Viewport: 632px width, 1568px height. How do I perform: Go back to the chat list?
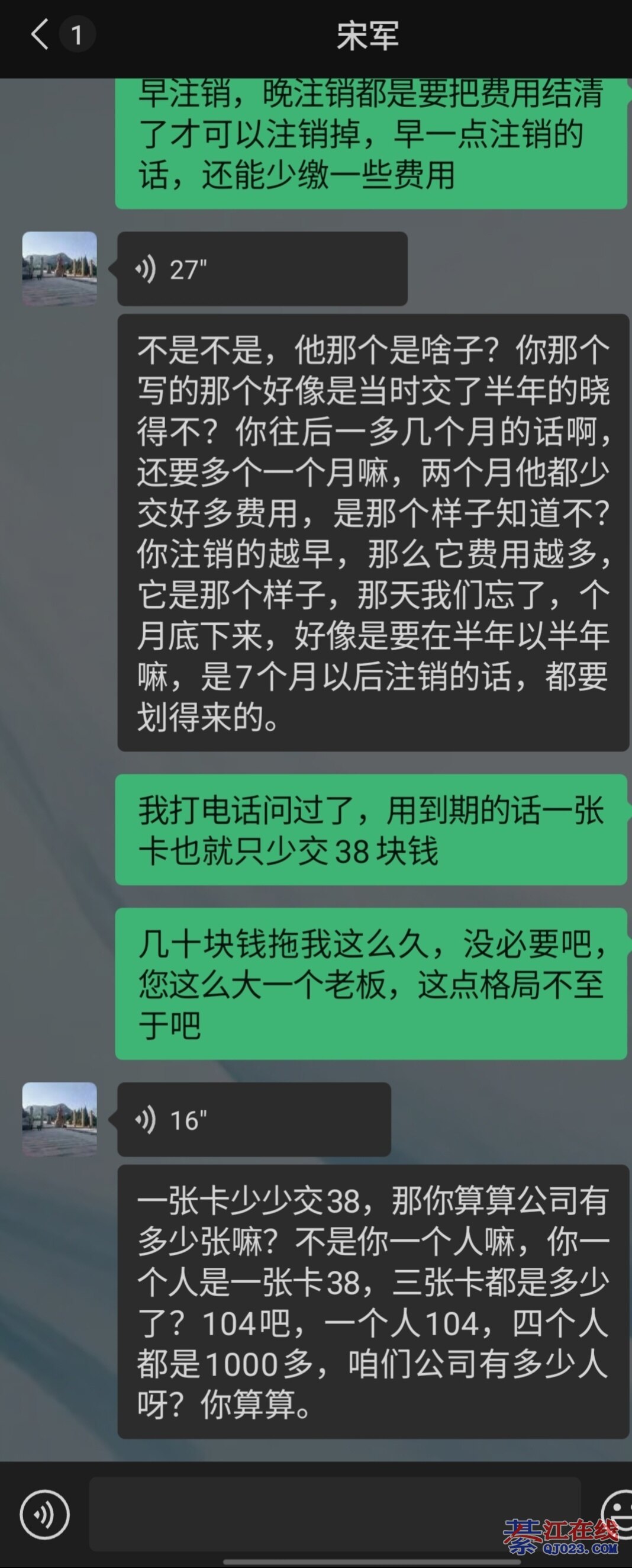tap(40, 34)
